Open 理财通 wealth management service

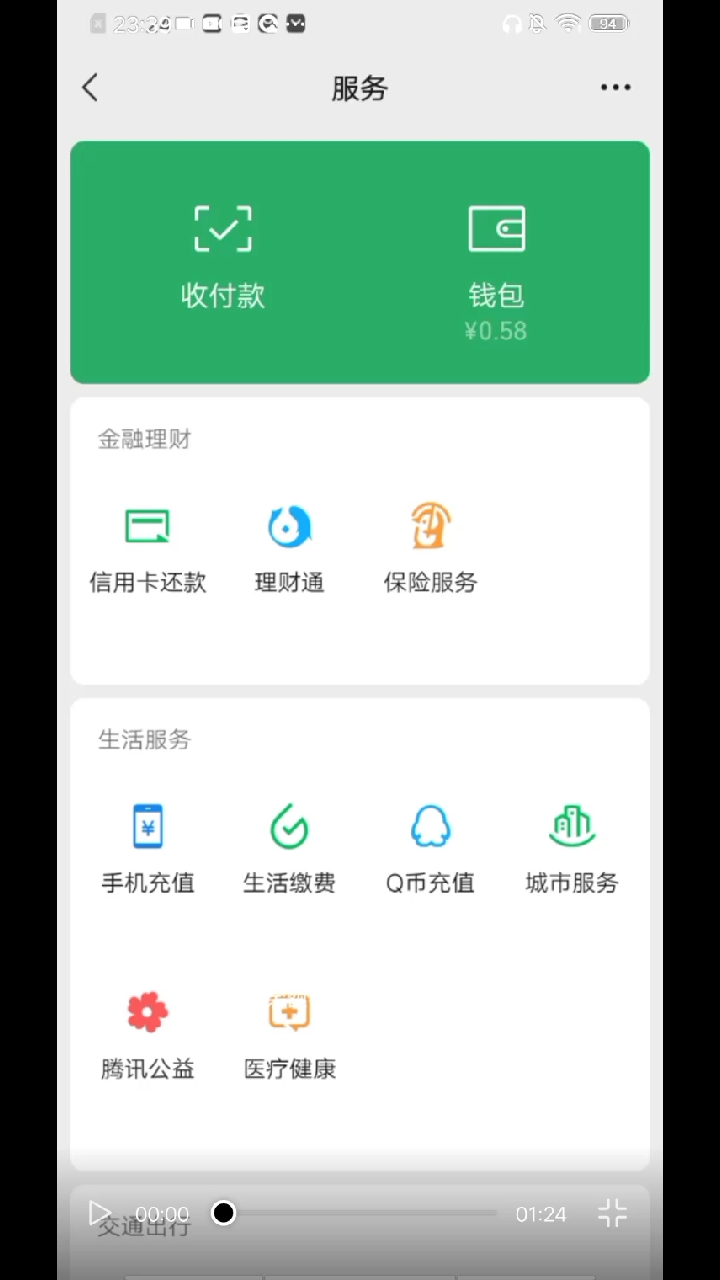[x=289, y=545]
